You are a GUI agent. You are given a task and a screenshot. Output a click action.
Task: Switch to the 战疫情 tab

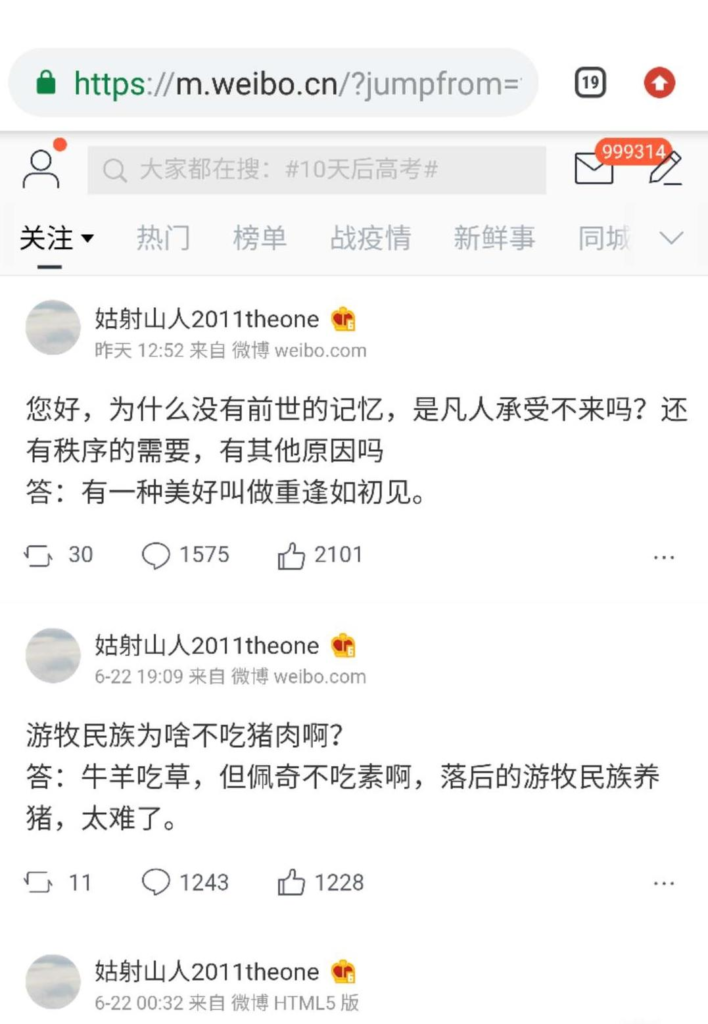(x=370, y=238)
